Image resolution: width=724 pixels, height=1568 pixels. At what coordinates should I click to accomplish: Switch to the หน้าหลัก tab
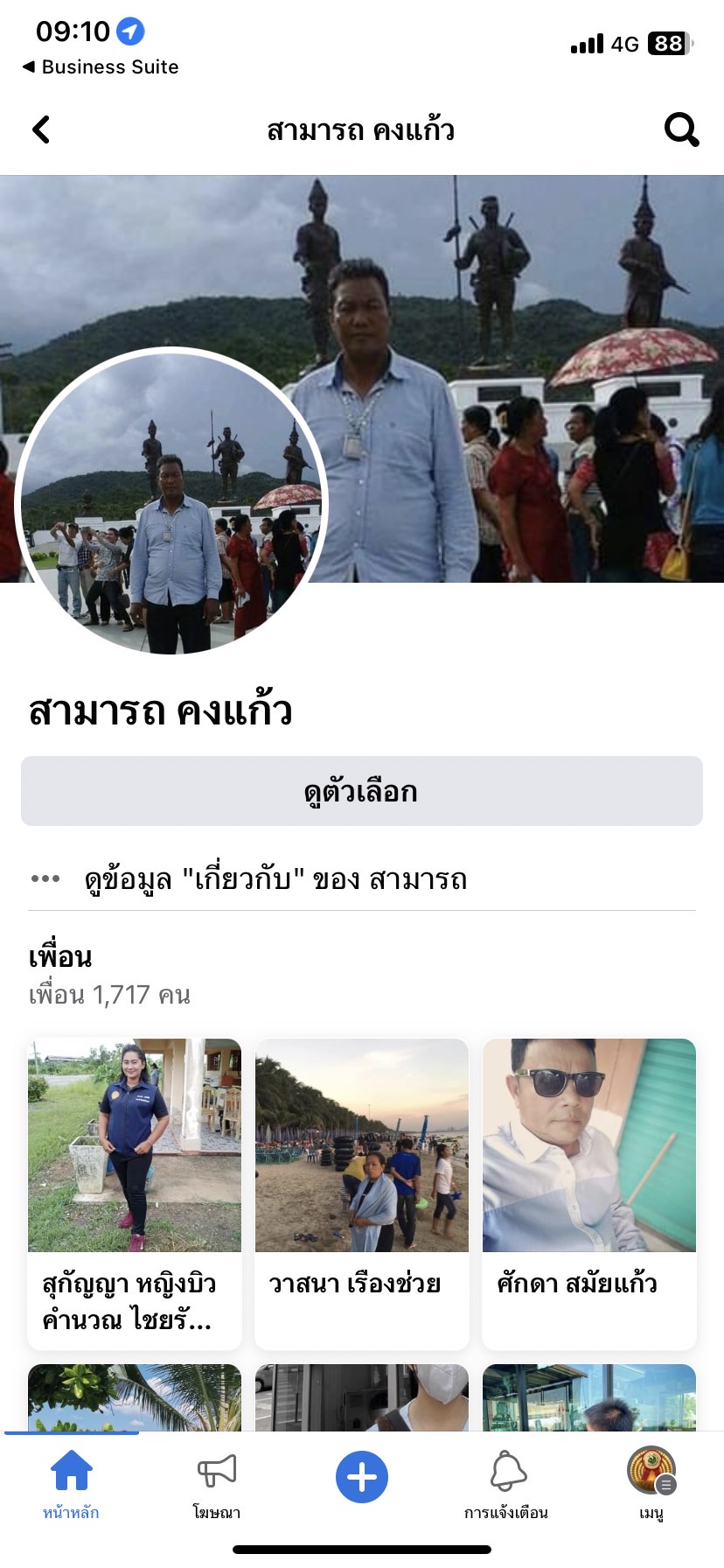coord(72,1482)
